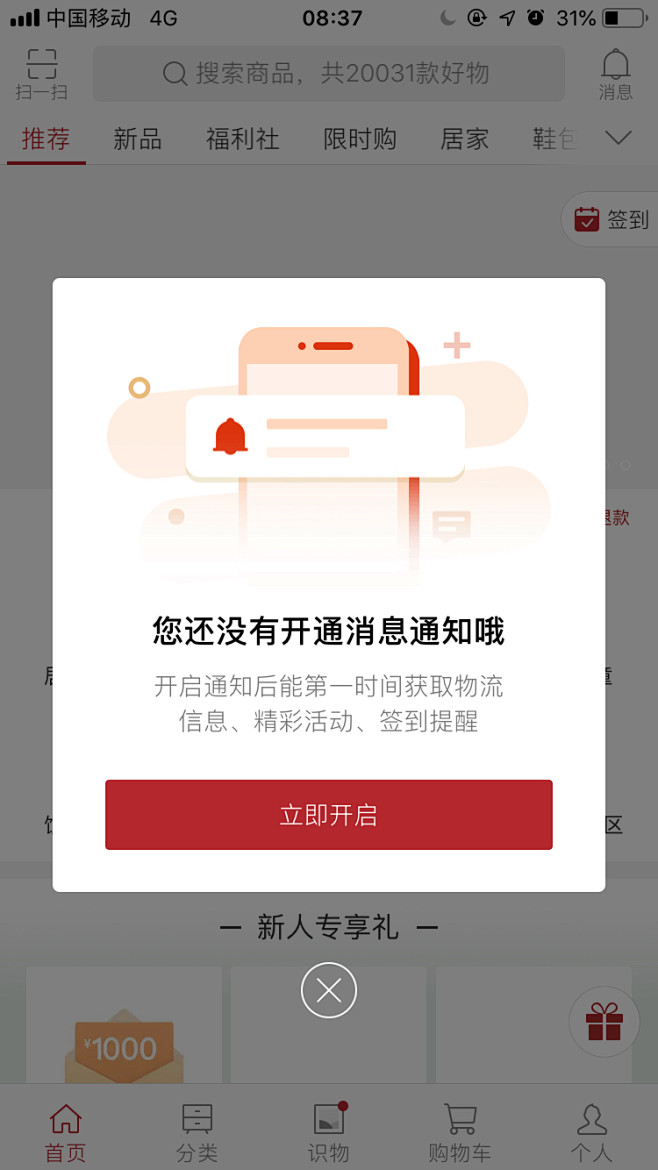
Task: Switch to the 新品 tab
Action: [137, 140]
